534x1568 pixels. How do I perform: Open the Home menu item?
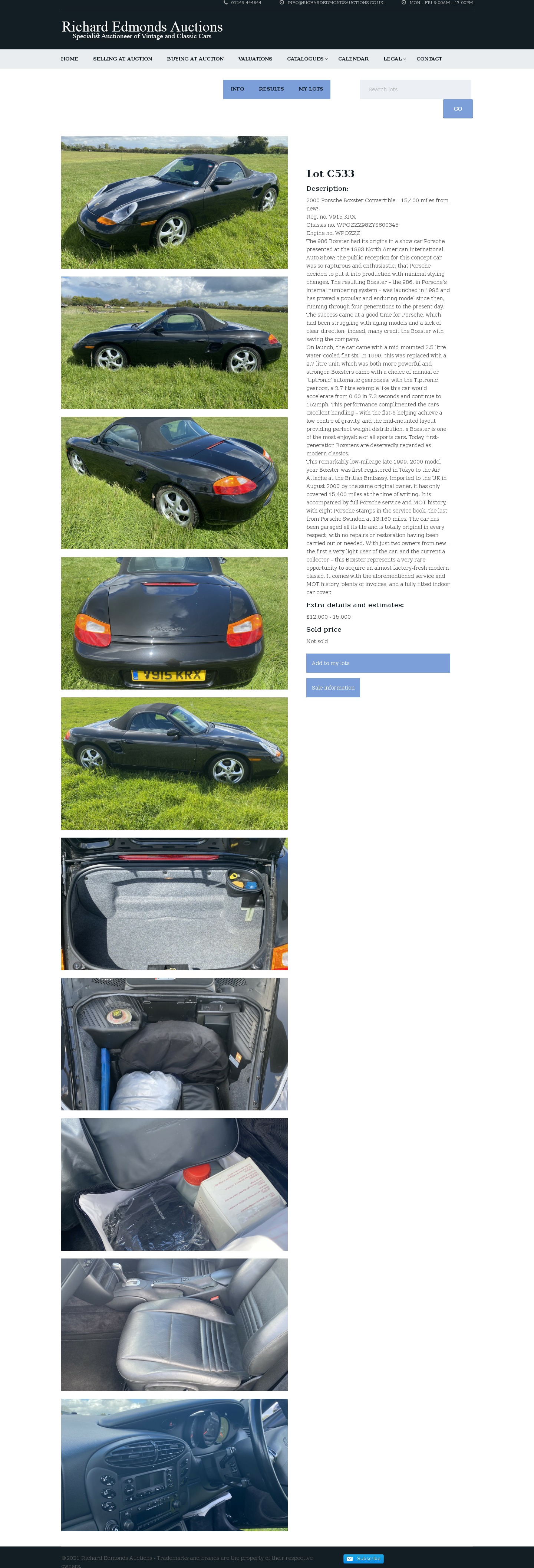[x=69, y=59]
